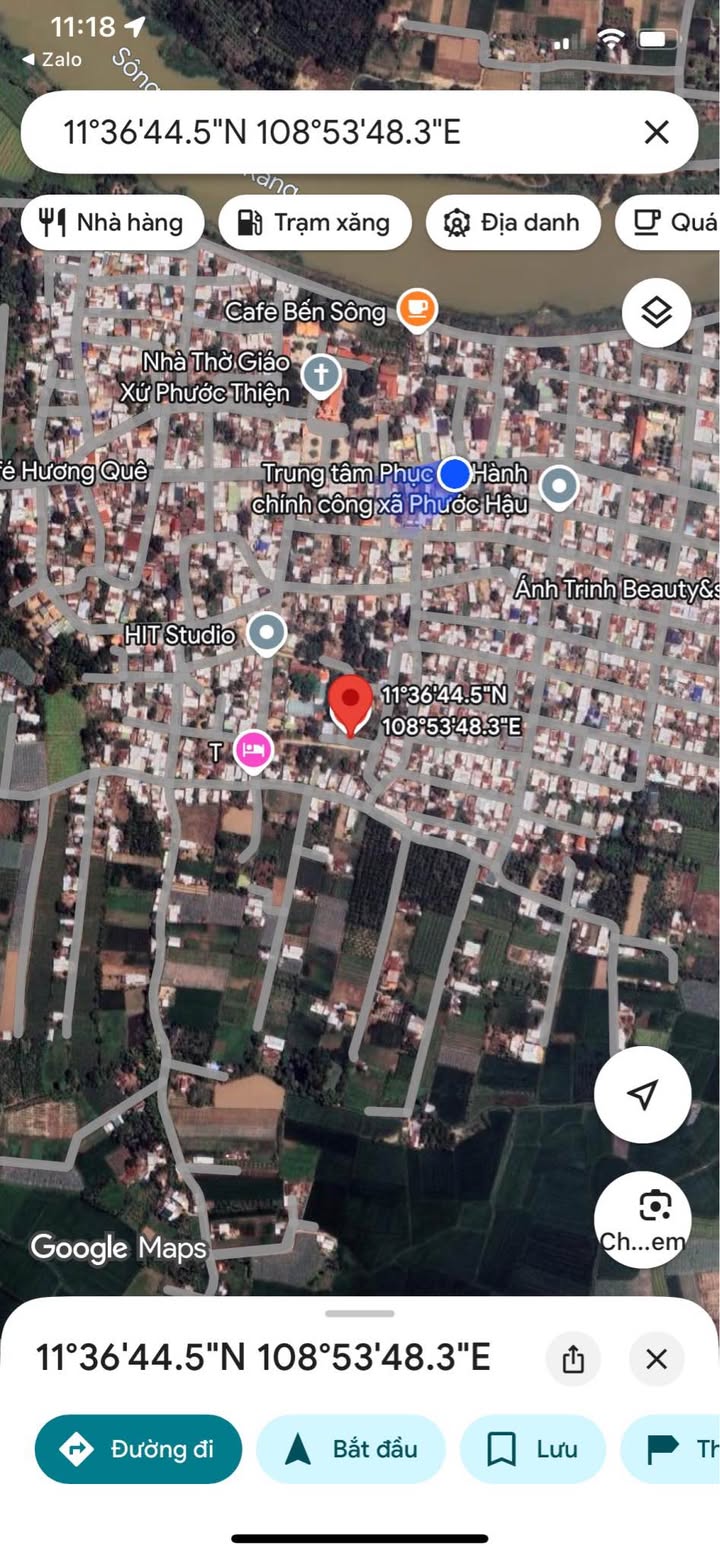Close the location info panel
The height and width of the screenshot is (1557, 720).
656,1359
